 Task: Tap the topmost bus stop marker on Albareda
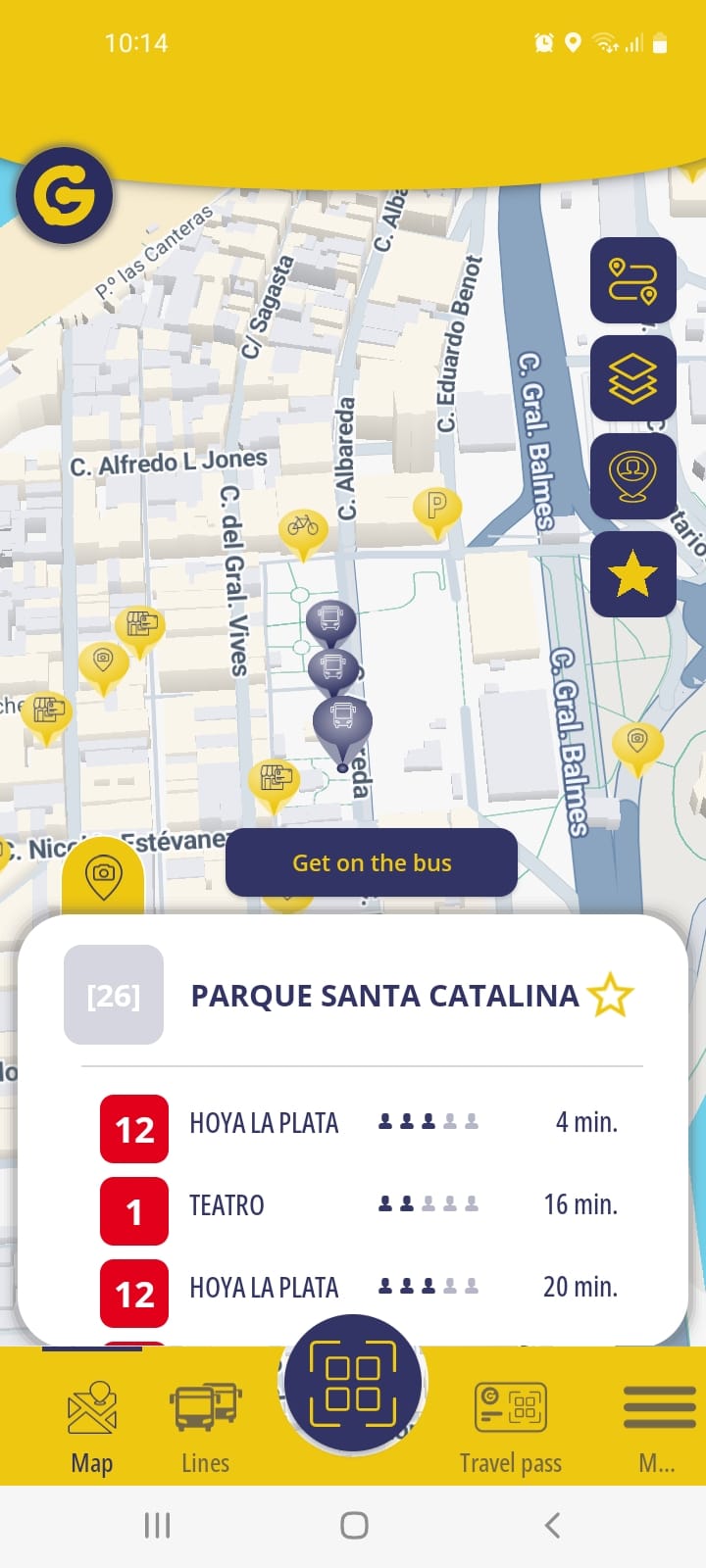331,619
